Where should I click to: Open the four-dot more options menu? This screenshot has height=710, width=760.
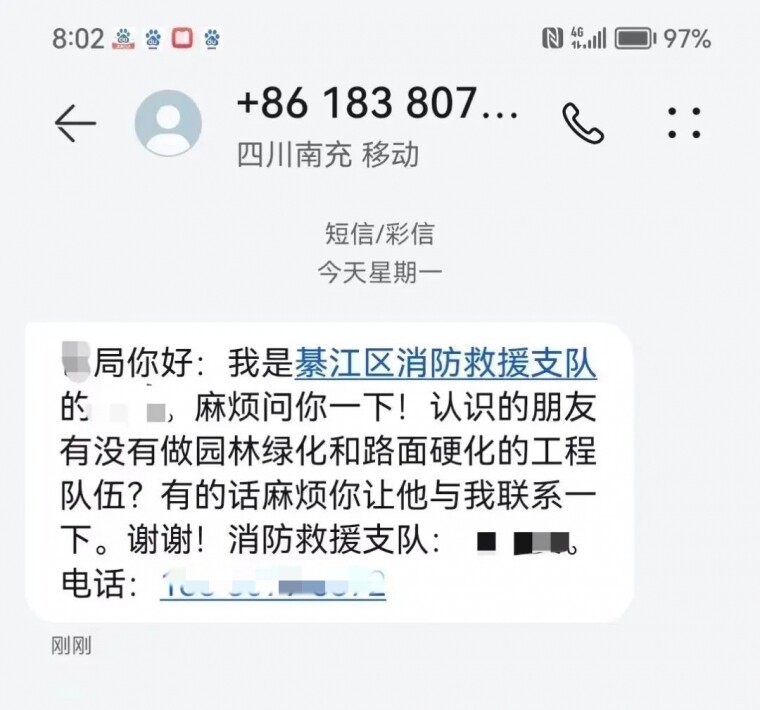pos(684,122)
